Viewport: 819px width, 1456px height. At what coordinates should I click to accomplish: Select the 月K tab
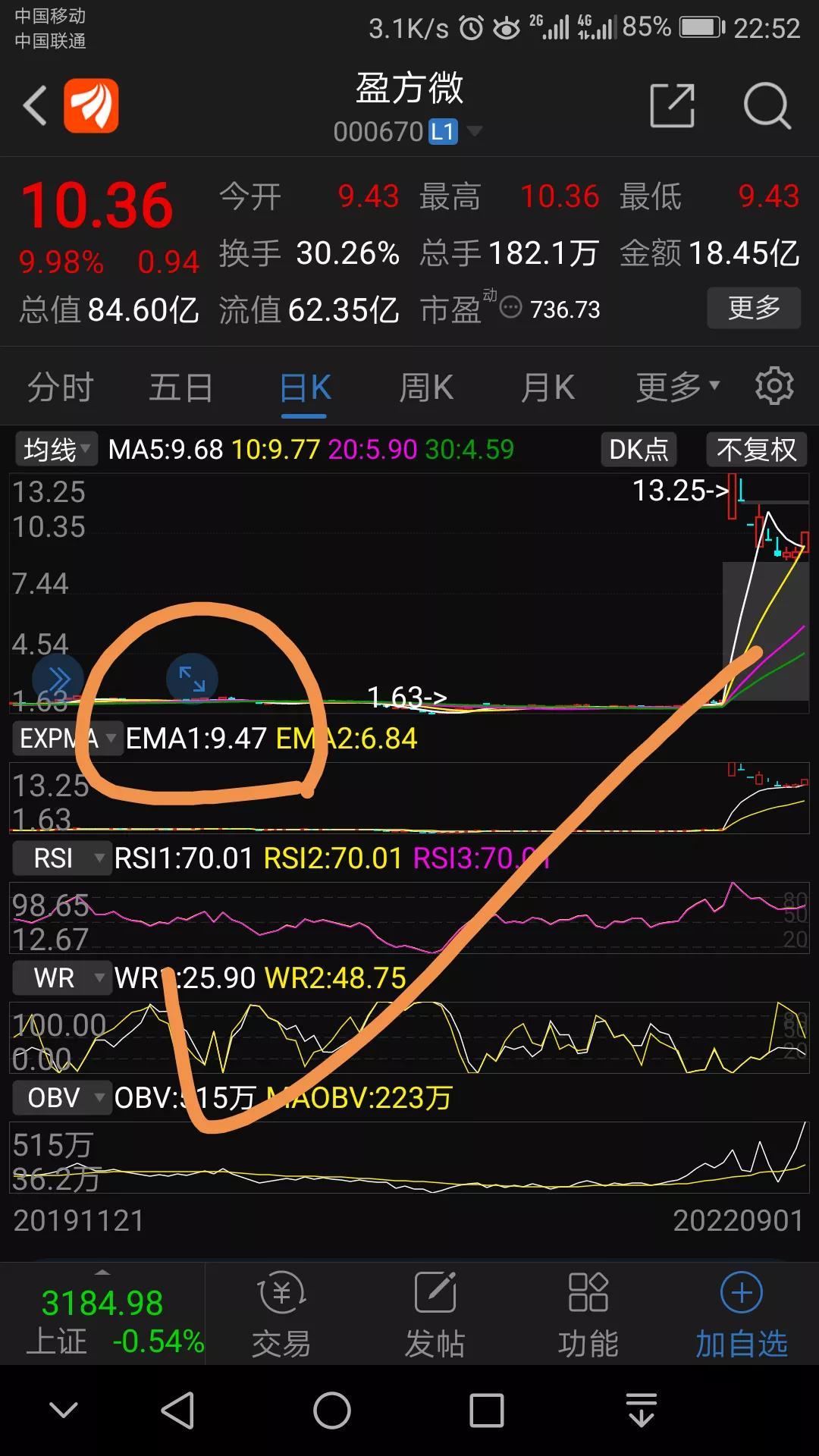(x=548, y=388)
